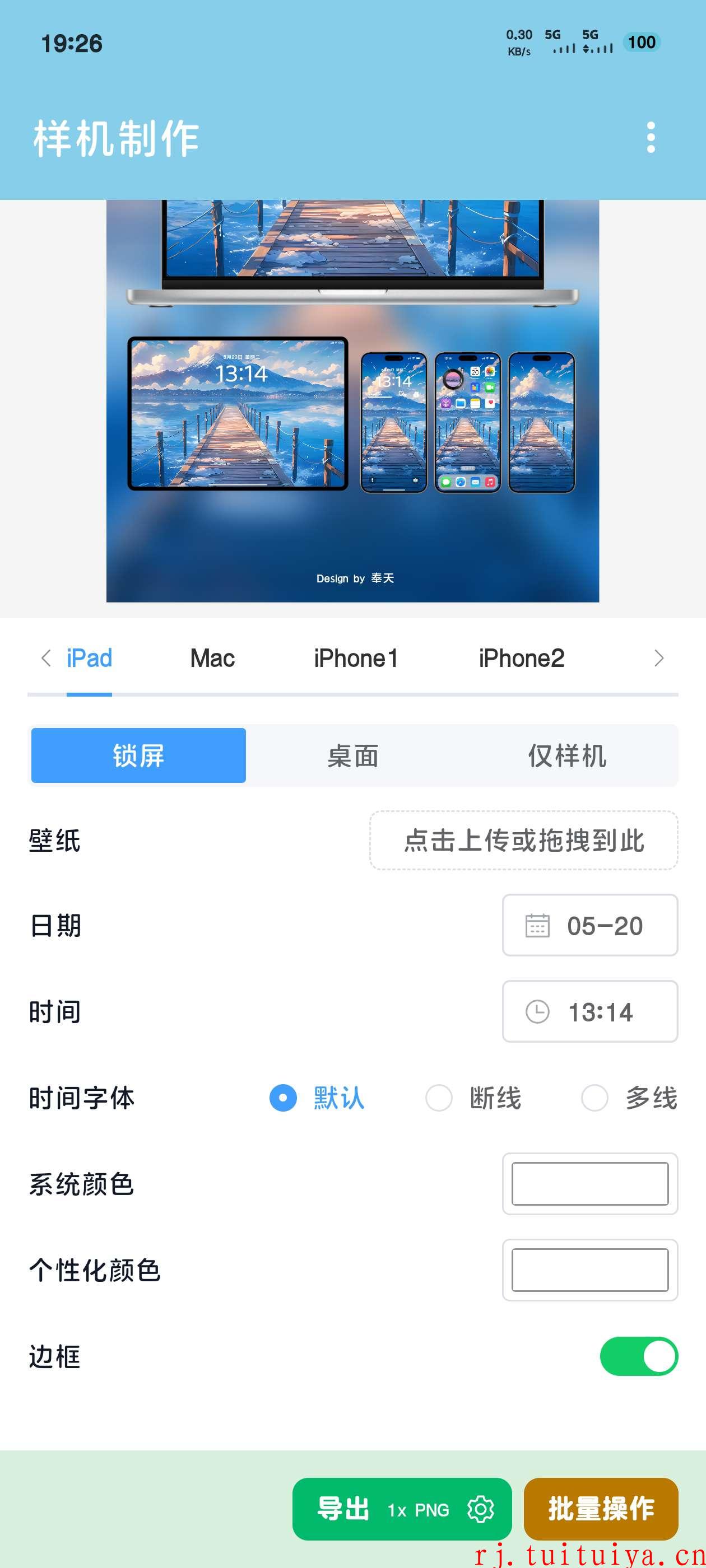This screenshot has width=706, height=1568.
Task: Tap the 导出 export button
Action: [x=402, y=1510]
